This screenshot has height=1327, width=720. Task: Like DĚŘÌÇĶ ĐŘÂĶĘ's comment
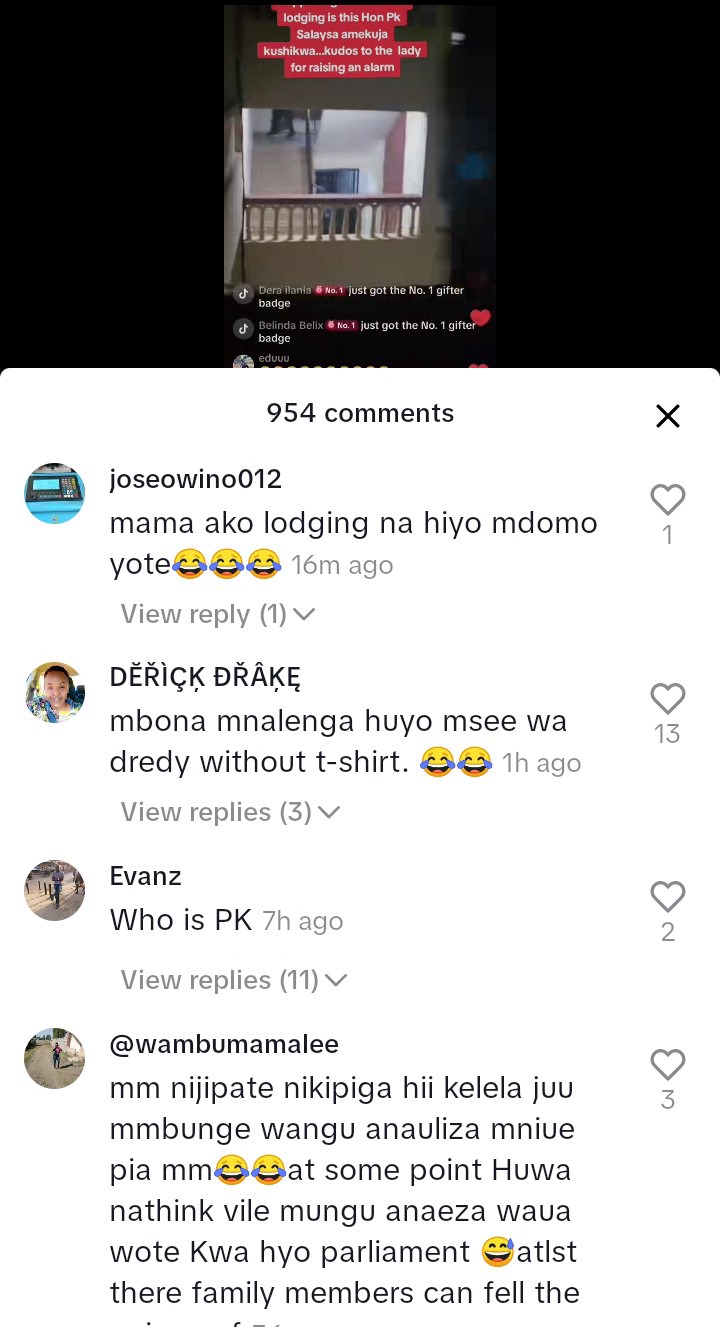coord(667,698)
